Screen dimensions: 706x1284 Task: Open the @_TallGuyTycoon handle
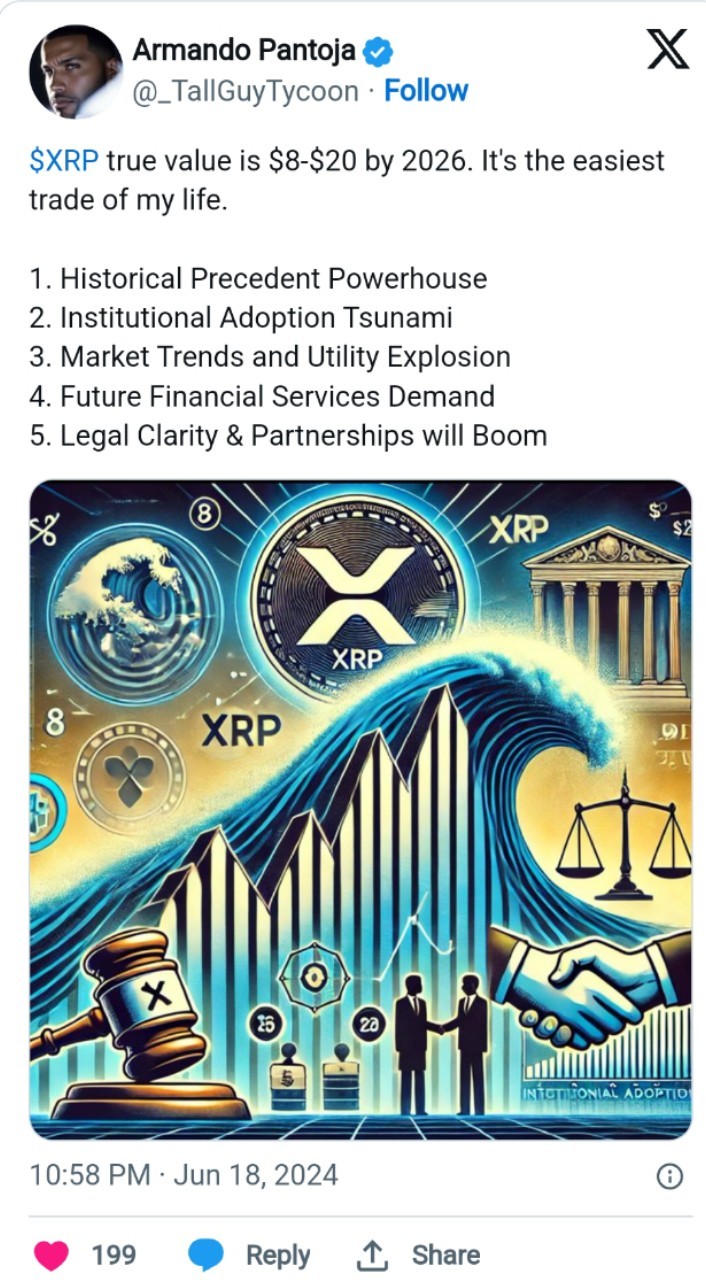(x=245, y=91)
